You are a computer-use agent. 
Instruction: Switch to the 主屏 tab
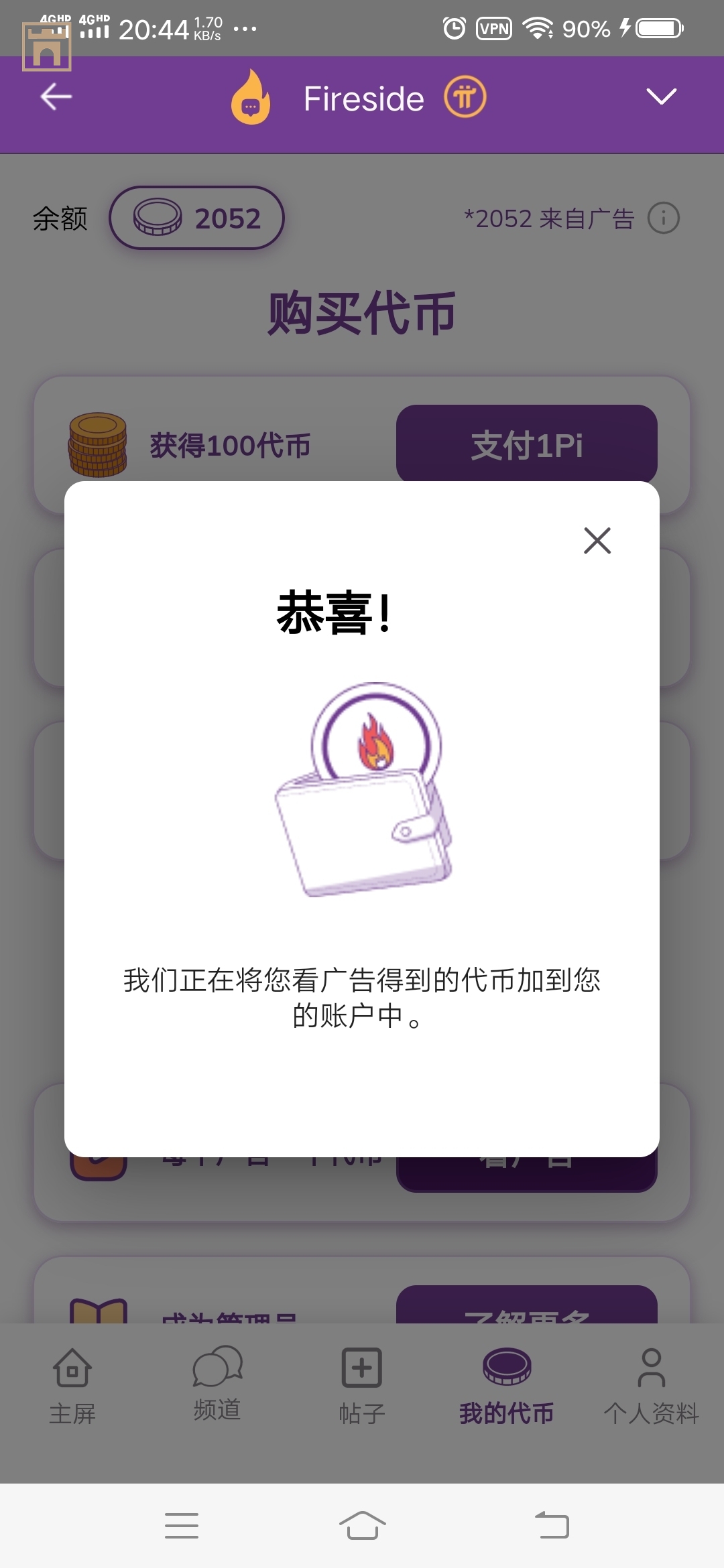pyautogui.click(x=72, y=1385)
